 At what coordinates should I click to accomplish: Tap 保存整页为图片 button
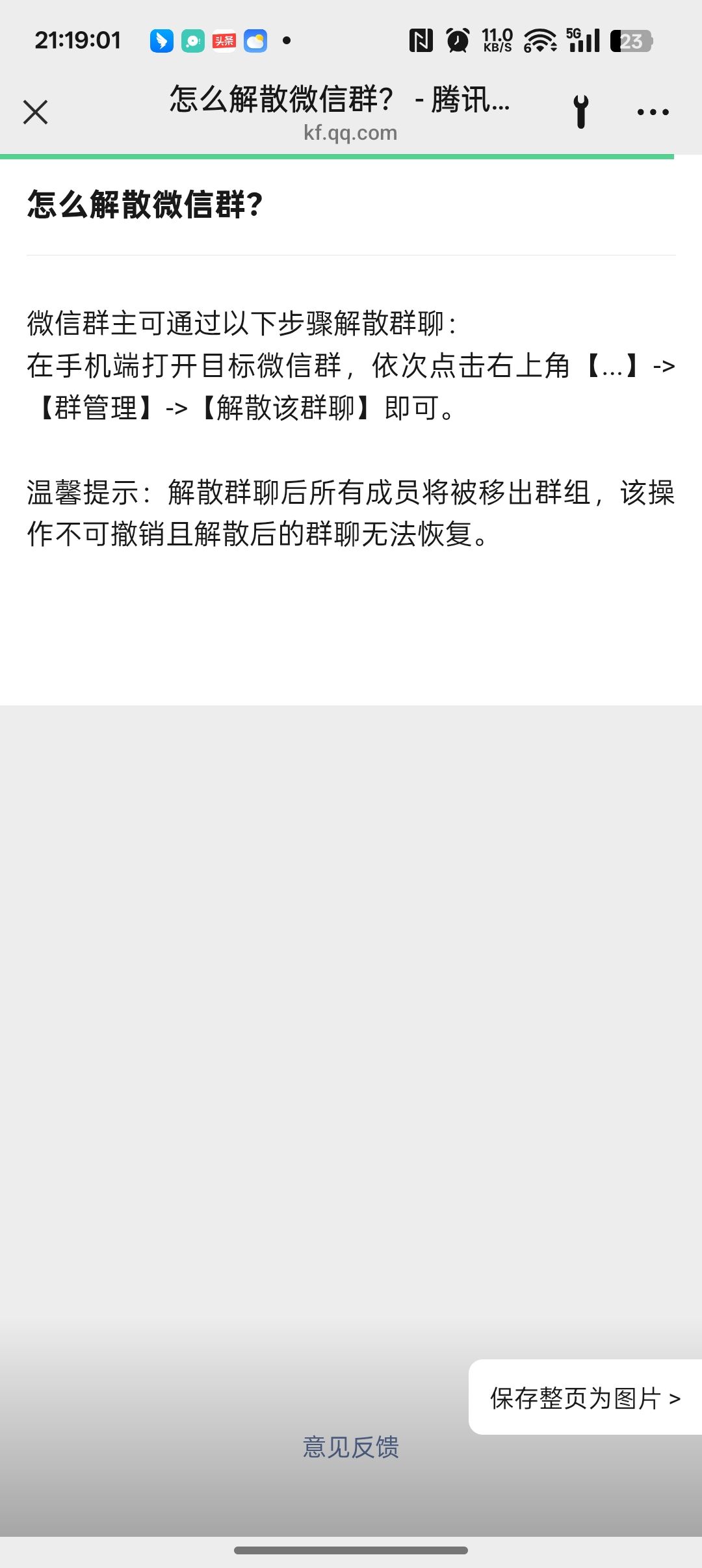585,1398
